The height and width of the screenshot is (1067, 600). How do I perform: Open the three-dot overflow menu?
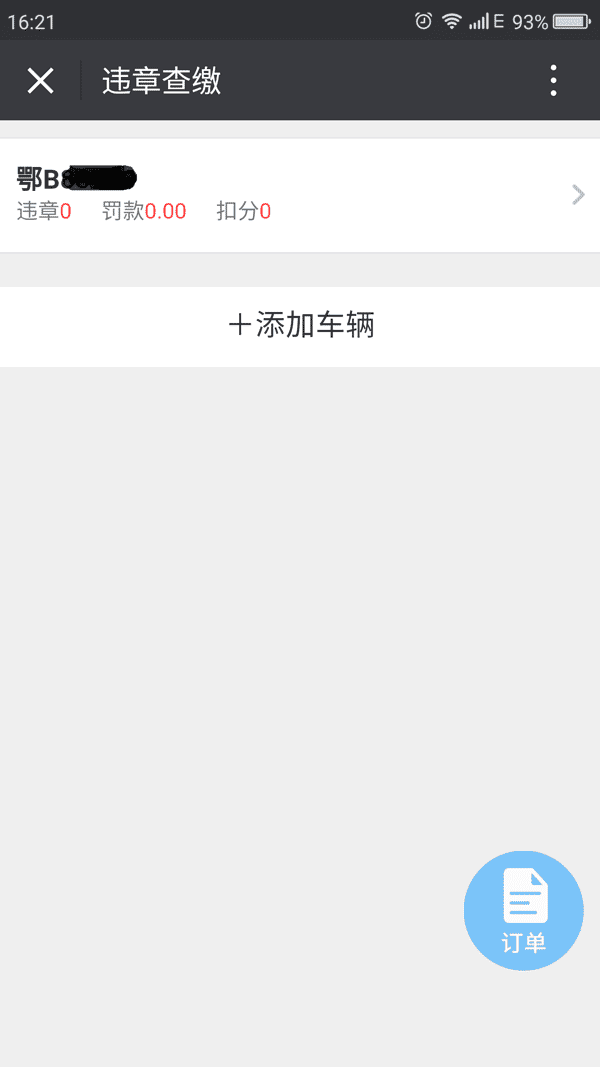[553, 80]
